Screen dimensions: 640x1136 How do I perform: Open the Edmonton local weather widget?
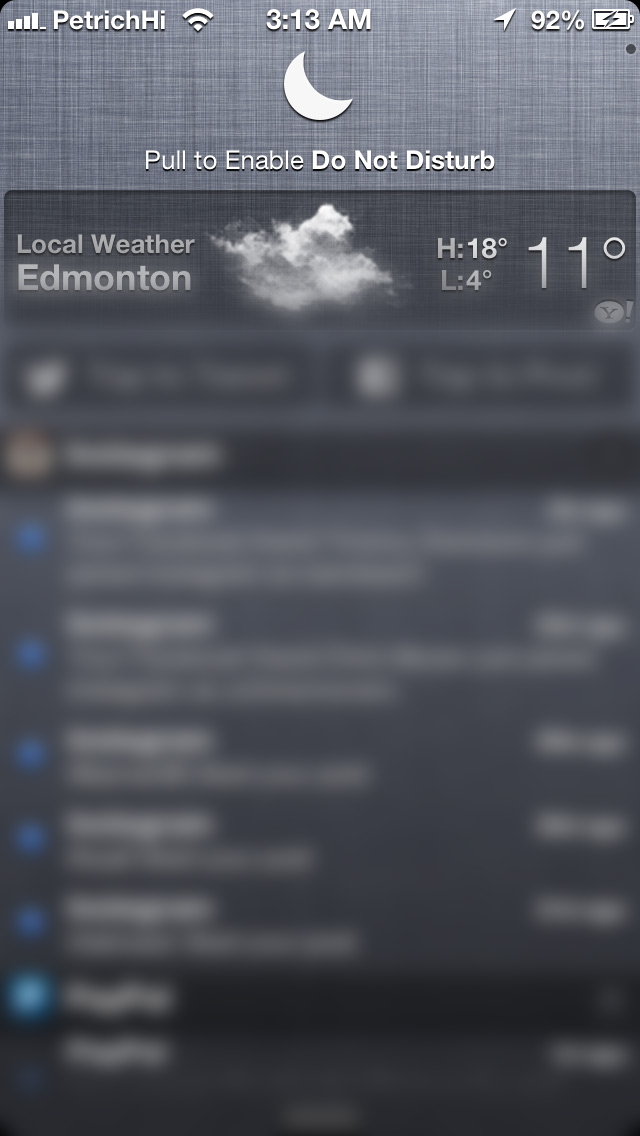click(x=320, y=260)
